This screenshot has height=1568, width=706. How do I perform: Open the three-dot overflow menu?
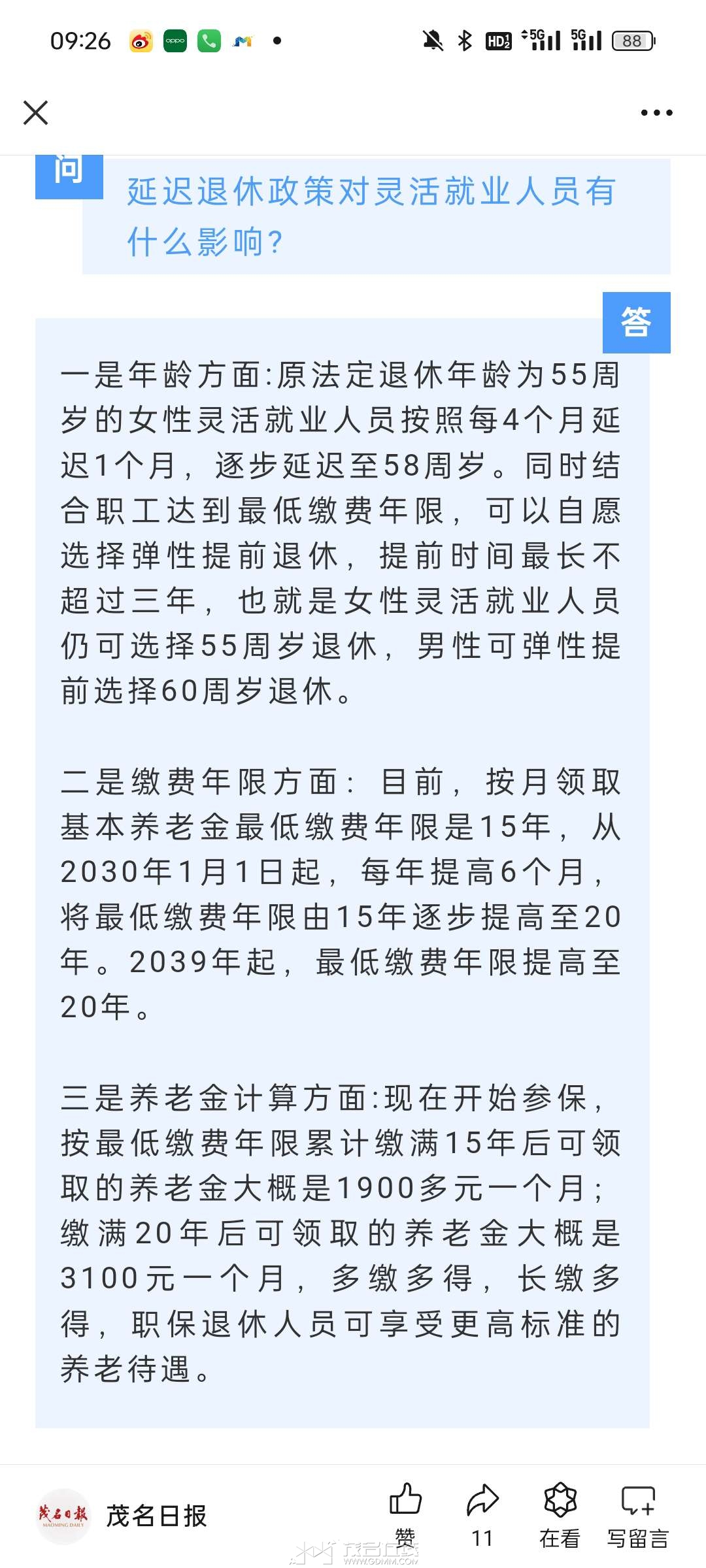[x=656, y=112]
